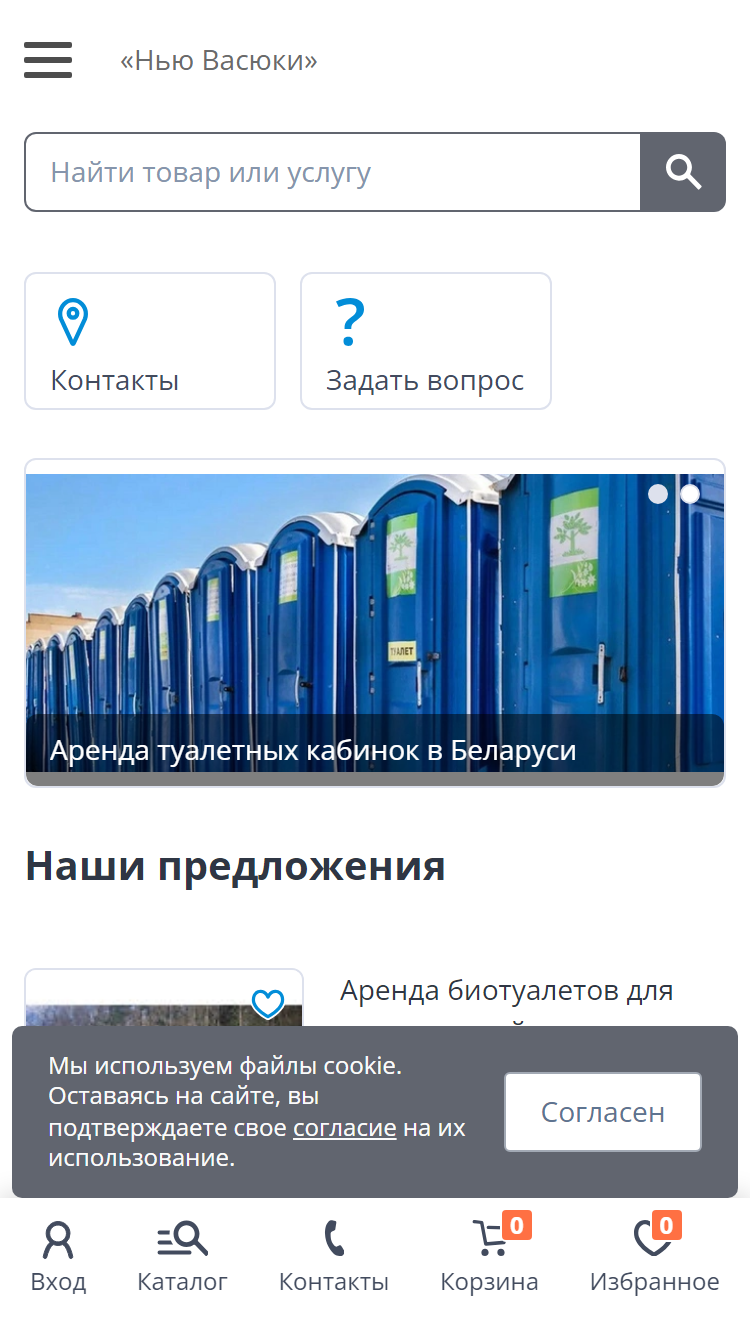Accept cookies with the Согласен button

[603, 1112]
